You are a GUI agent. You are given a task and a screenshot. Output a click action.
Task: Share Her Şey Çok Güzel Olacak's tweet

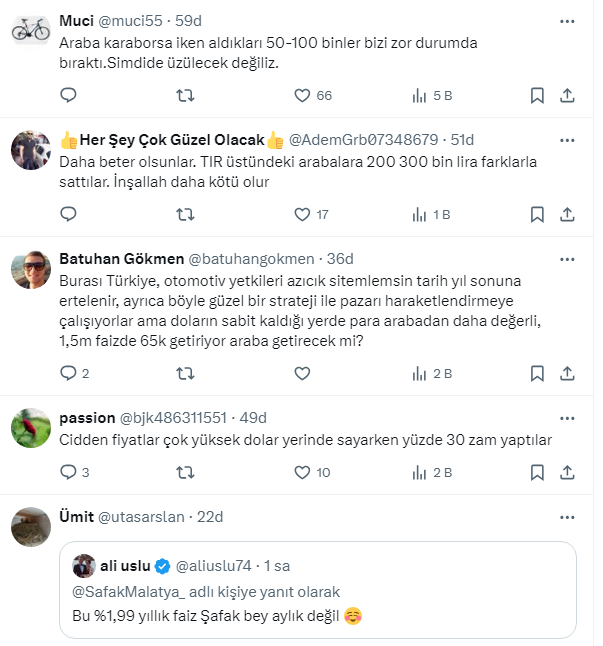click(x=567, y=214)
